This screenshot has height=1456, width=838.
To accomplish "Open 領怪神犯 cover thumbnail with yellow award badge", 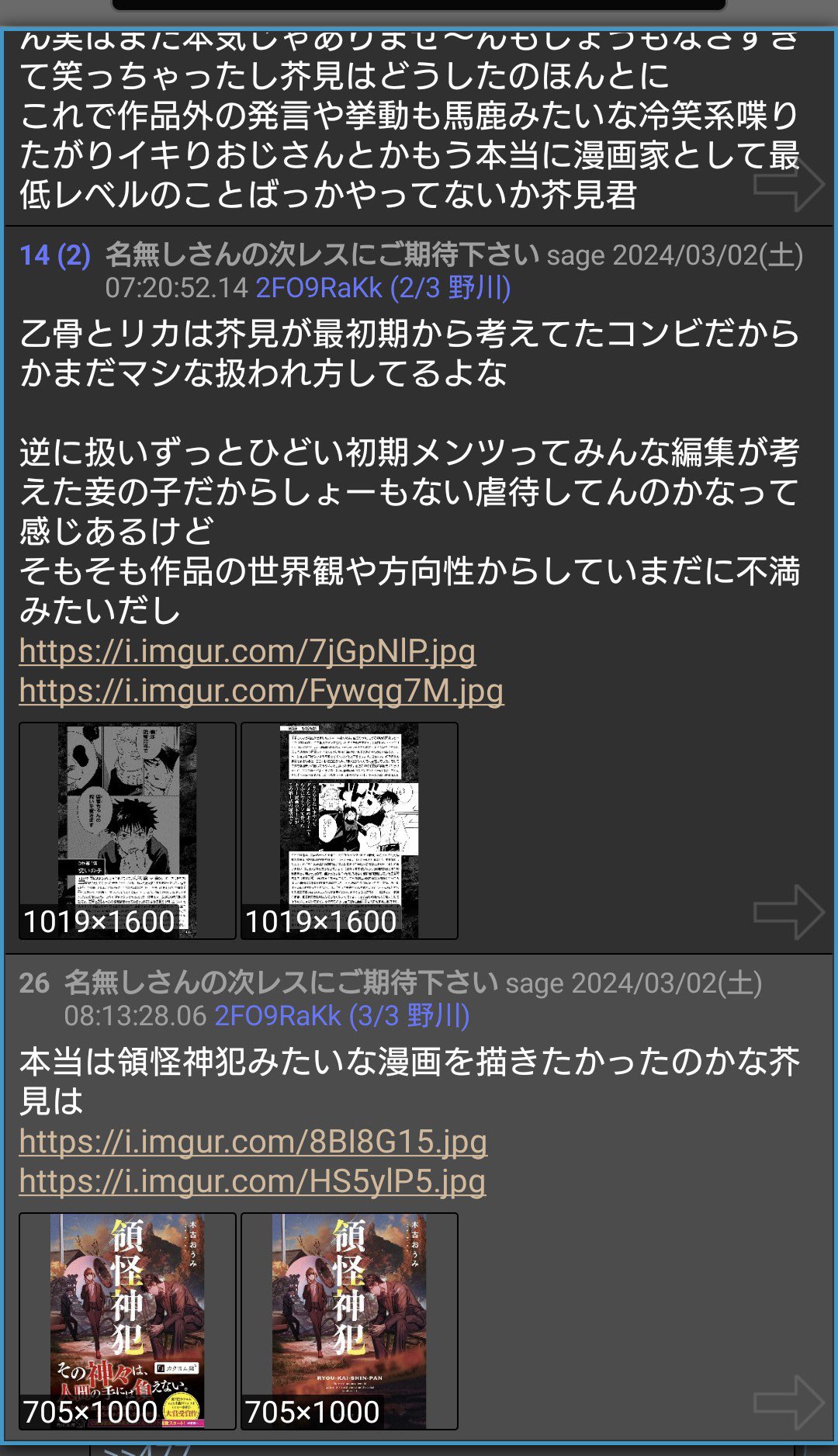I will [127, 1321].
